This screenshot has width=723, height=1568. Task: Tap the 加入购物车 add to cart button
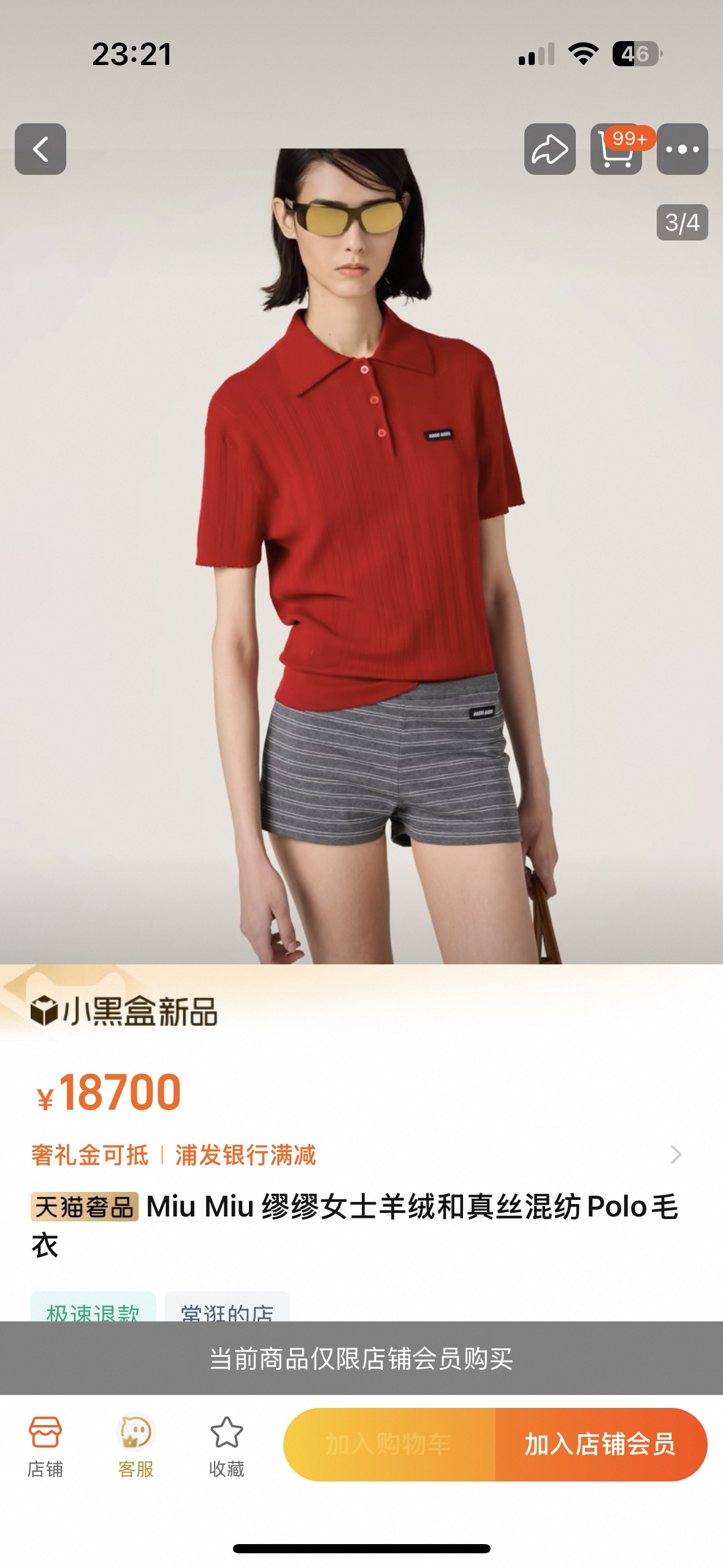coord(389,1445)
